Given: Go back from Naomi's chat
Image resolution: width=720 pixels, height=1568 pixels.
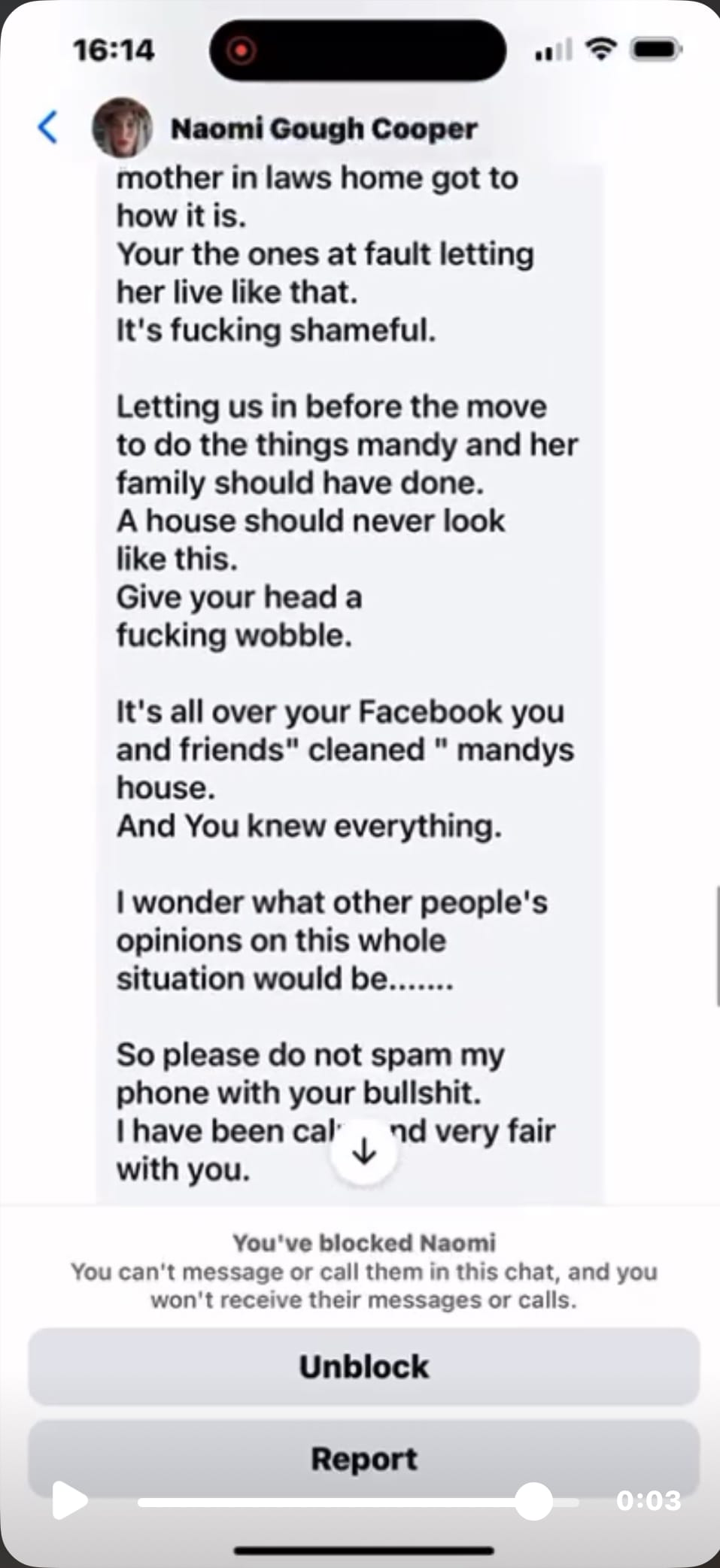Looking at the screenshot, I should click(48, 126).
